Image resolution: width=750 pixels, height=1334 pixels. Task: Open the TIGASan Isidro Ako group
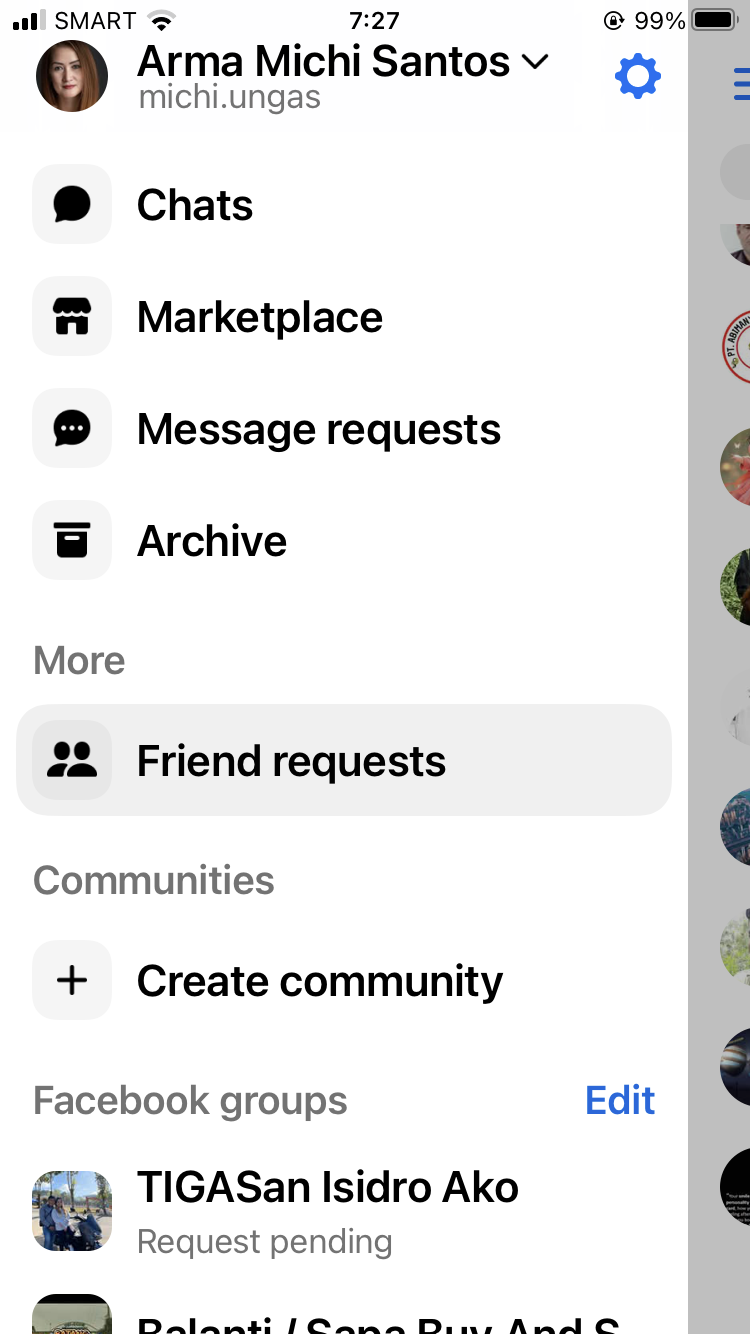coord(344,1211)
